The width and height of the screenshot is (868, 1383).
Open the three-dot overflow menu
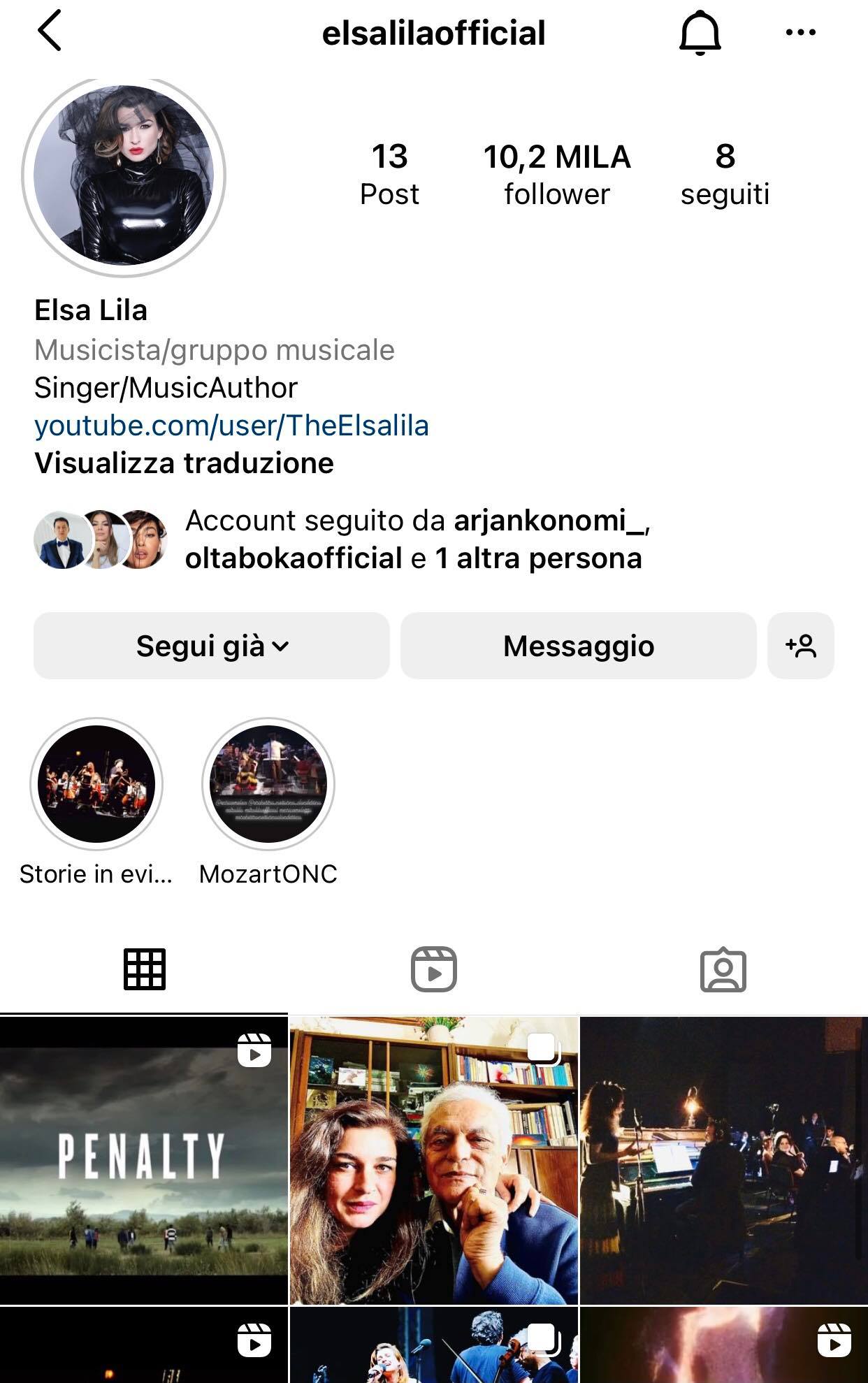800,32
